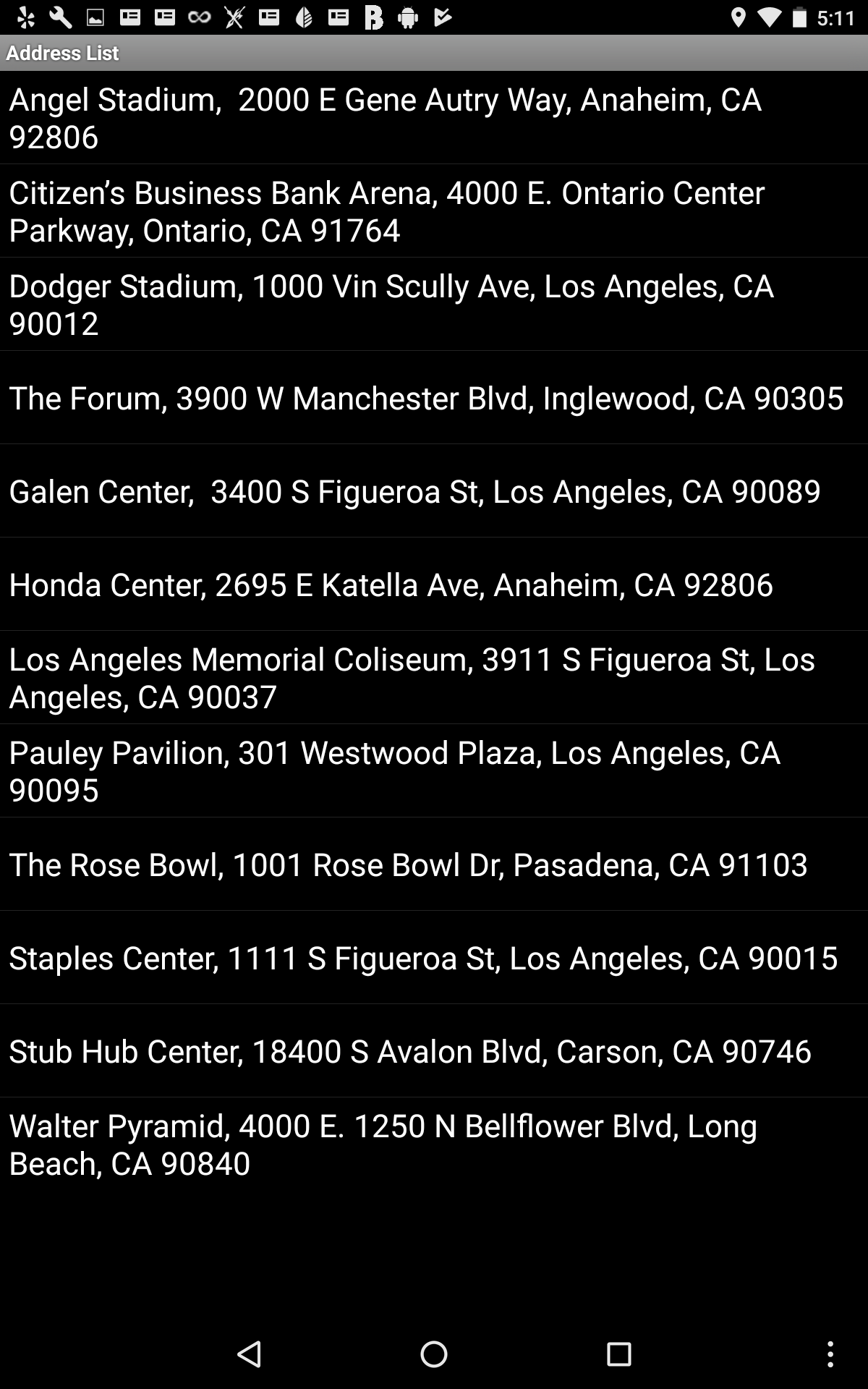Tap The Forum in Inglewood
The width and height of the screenshot is (868, 1389).
(x=434, y=397)
